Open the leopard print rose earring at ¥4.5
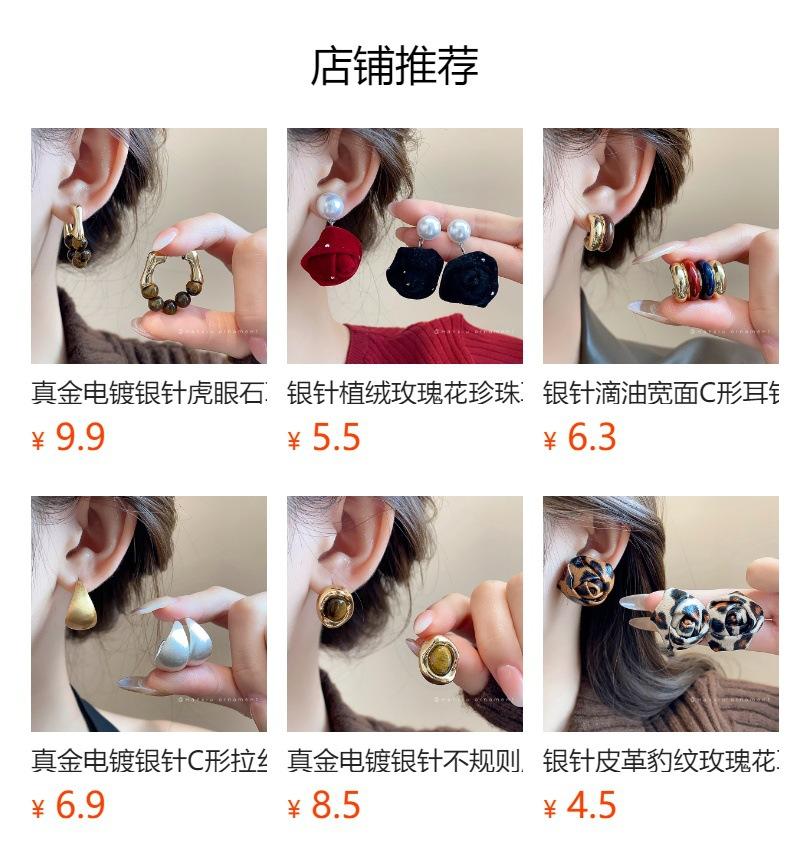 point(661,614)
